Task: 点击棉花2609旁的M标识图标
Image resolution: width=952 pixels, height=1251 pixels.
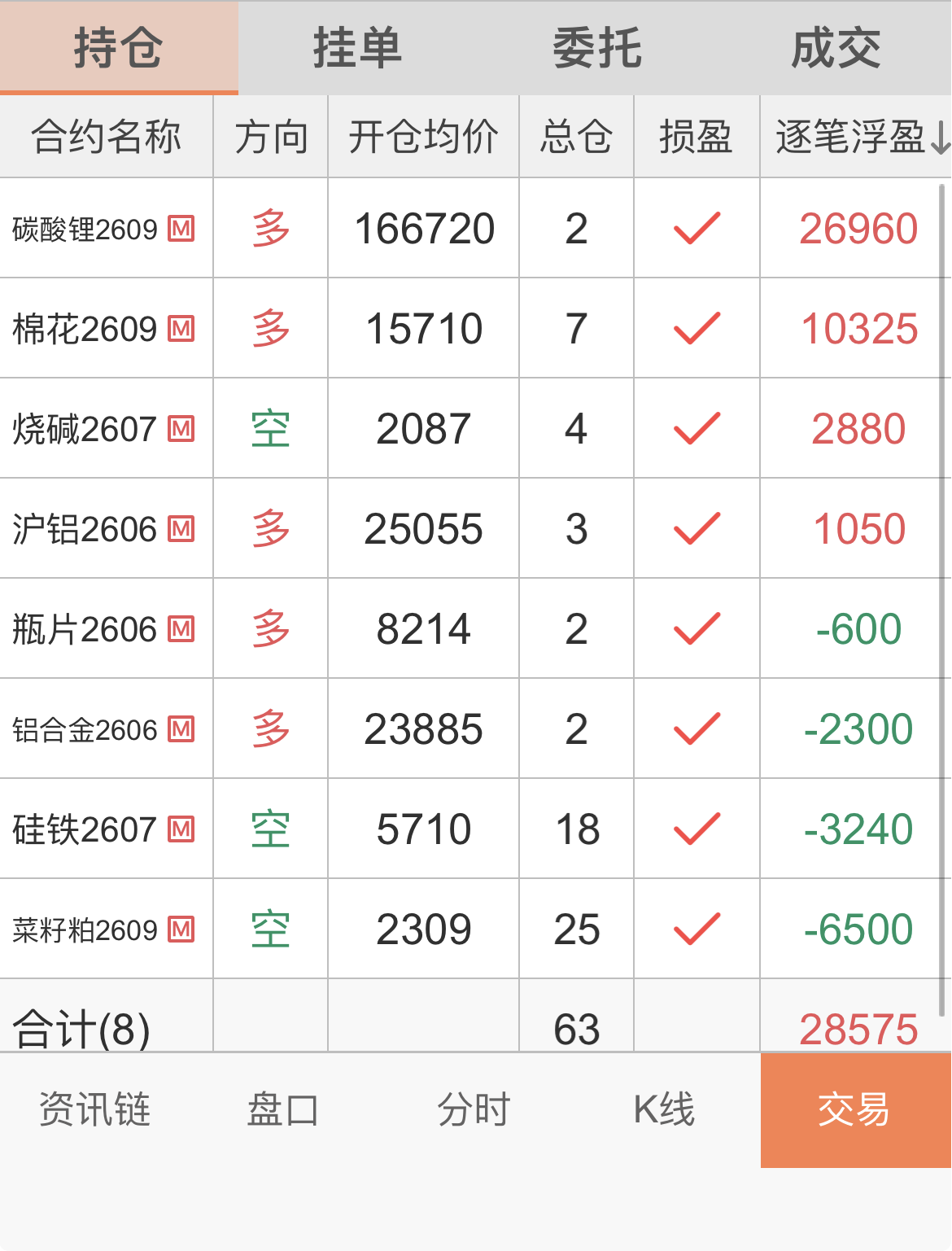Action: (182, 330)
